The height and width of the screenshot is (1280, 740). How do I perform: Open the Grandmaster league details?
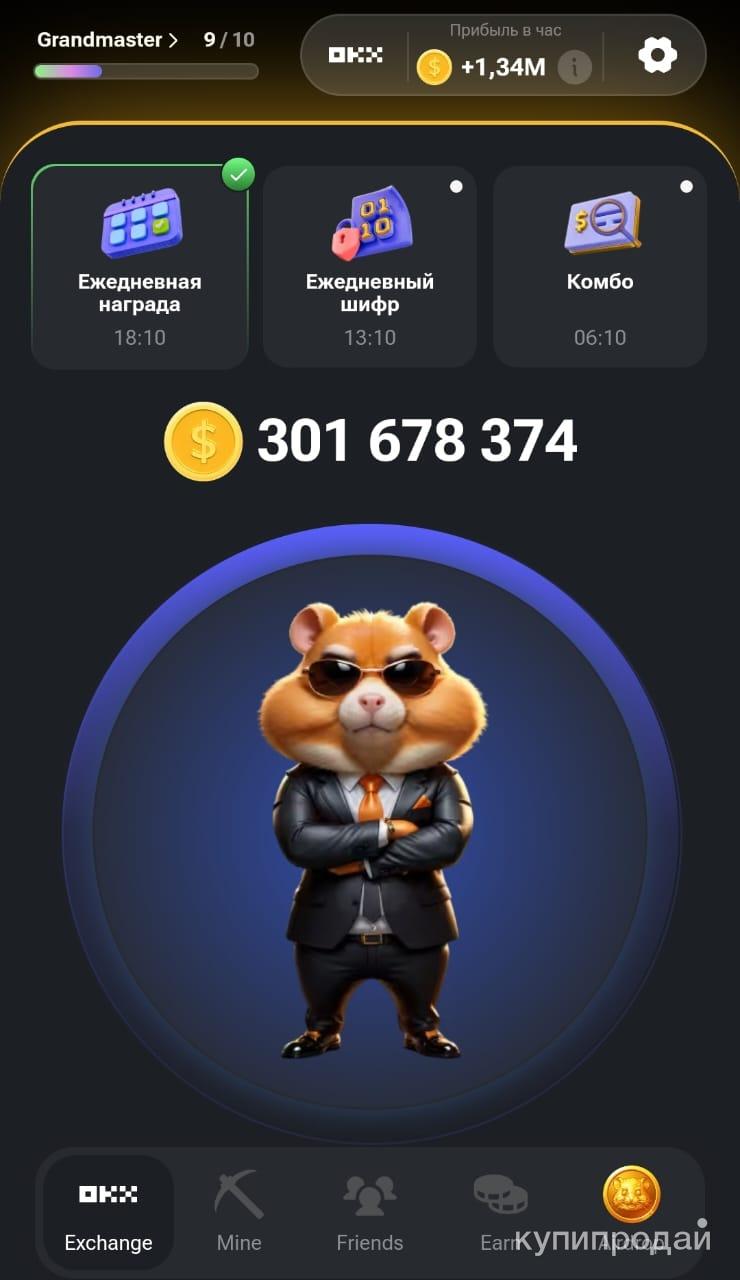(x=107, y=40)
